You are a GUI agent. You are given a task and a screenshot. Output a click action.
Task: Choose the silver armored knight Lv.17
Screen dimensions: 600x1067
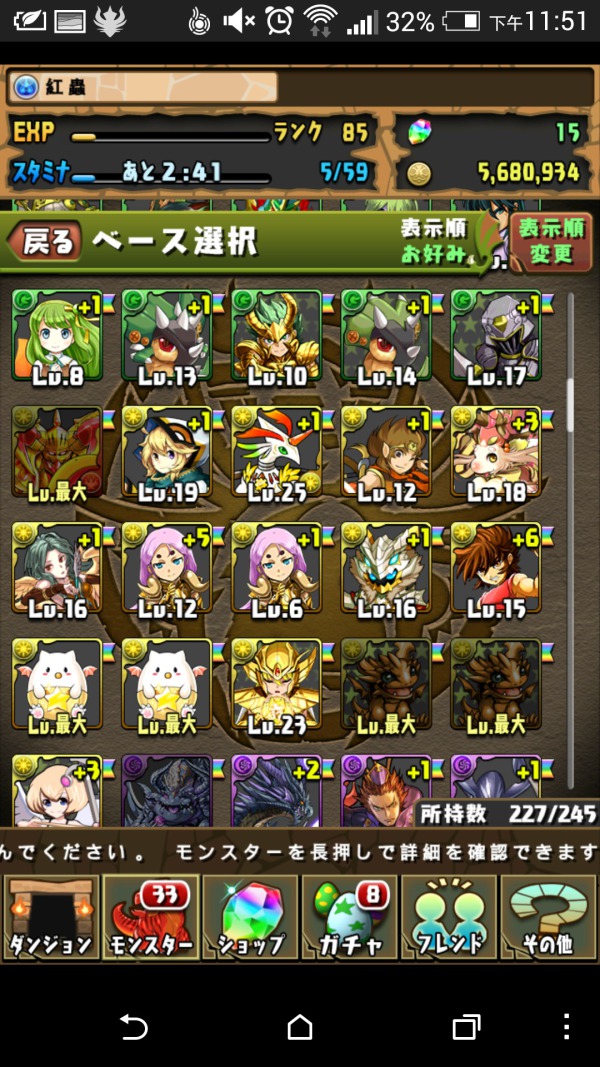coord(496,335)
